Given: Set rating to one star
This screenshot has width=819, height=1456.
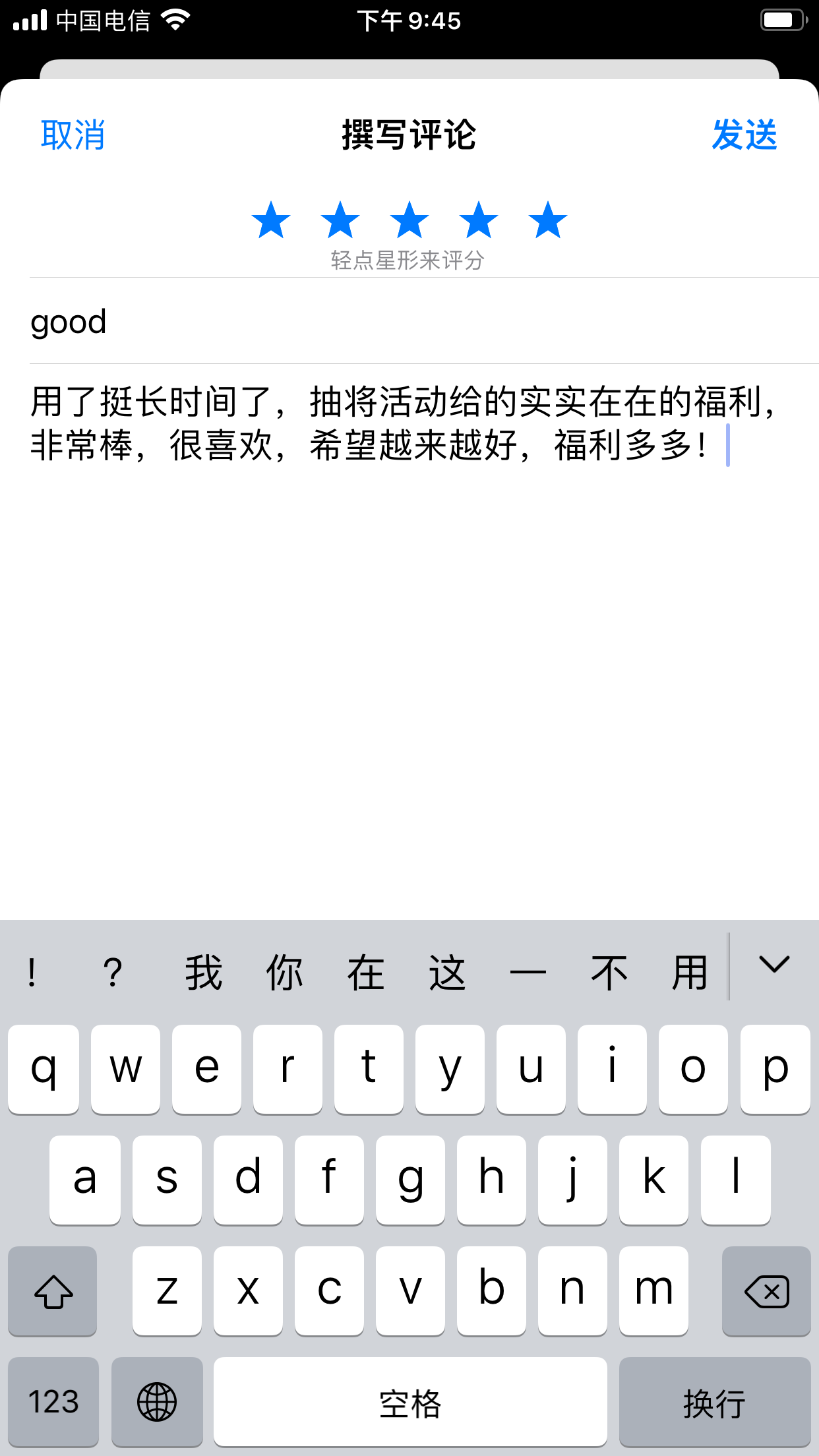Looking at the screenshot, I should [x=271, y=220].
